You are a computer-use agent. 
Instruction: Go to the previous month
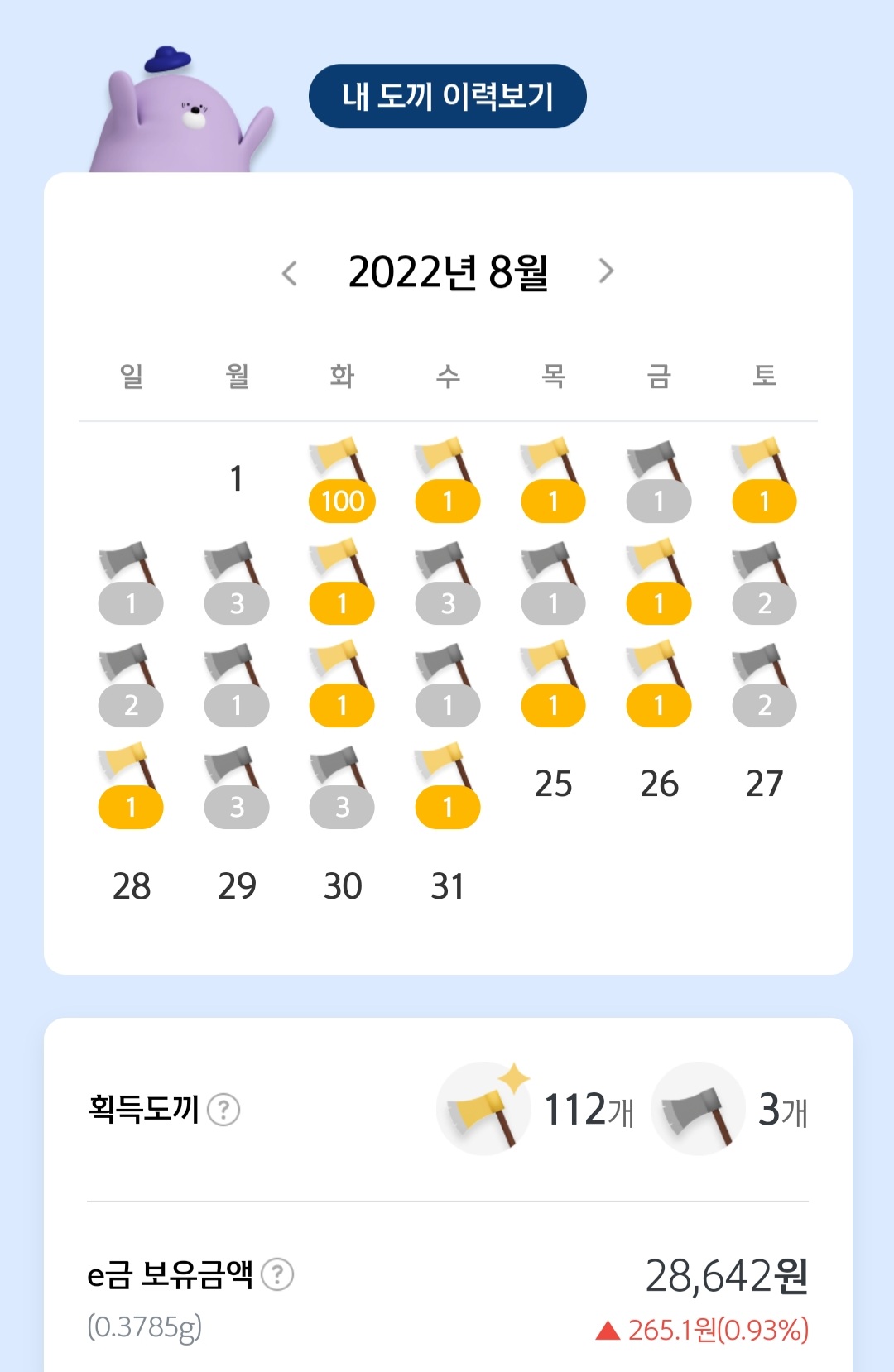click(x=289, y=272)
